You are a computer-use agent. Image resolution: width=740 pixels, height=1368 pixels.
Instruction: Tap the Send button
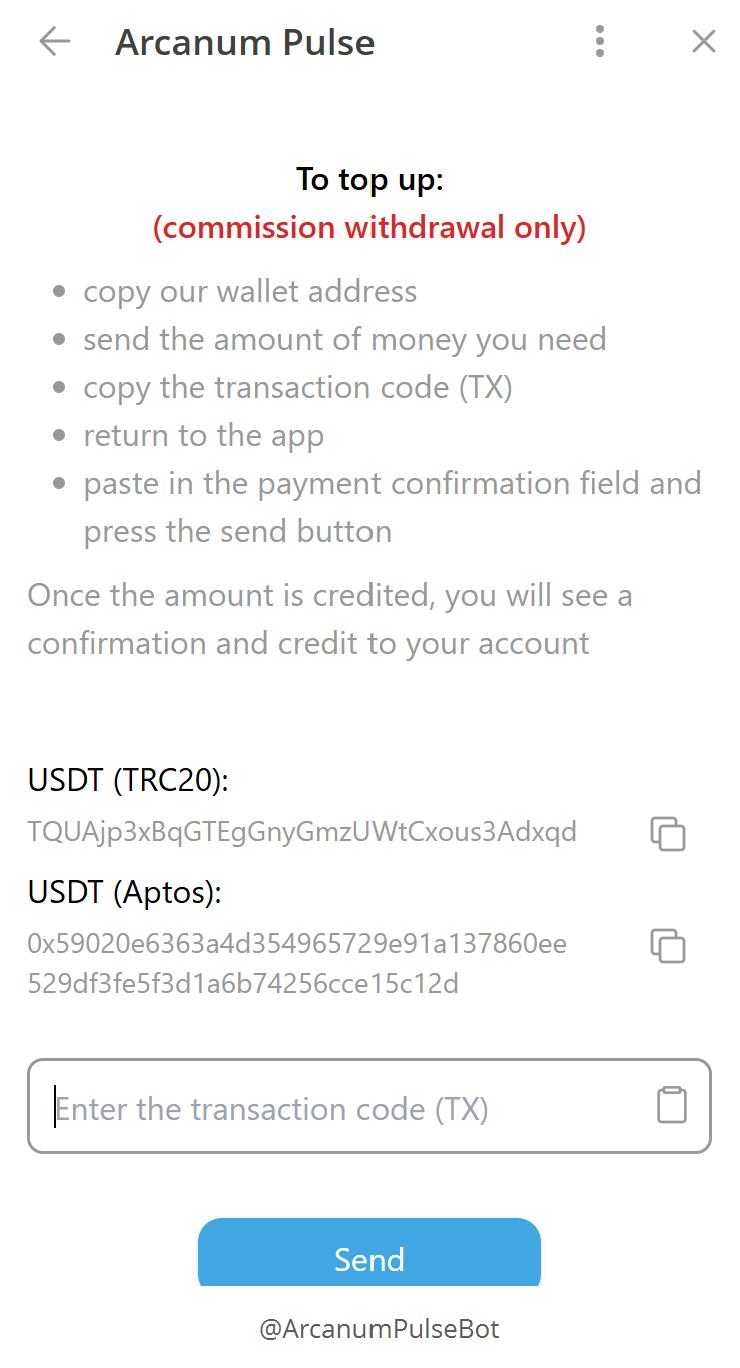369,1256
